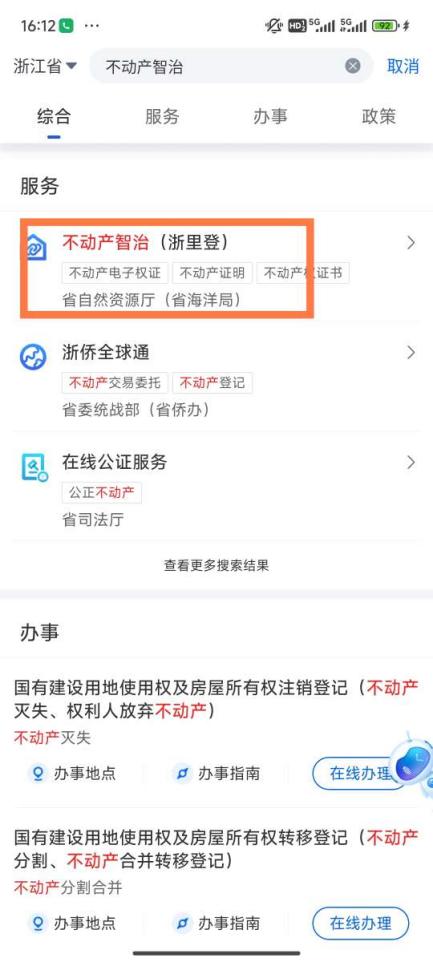Open the 不动产智治（浙里登）service

pos(216,269)
